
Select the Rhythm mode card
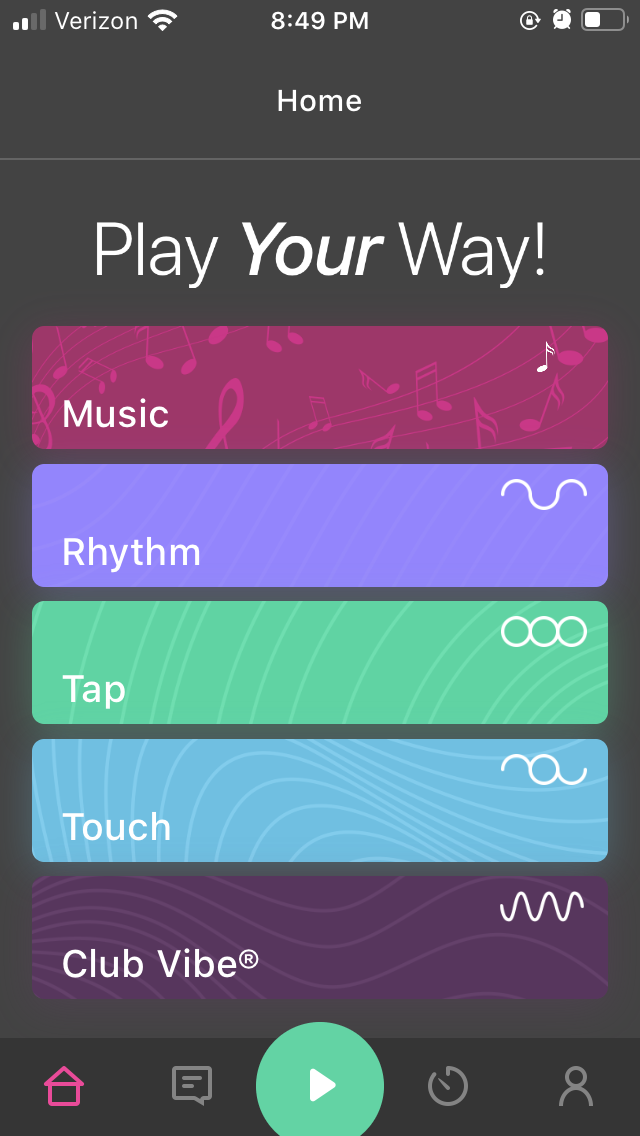point(320,525)
